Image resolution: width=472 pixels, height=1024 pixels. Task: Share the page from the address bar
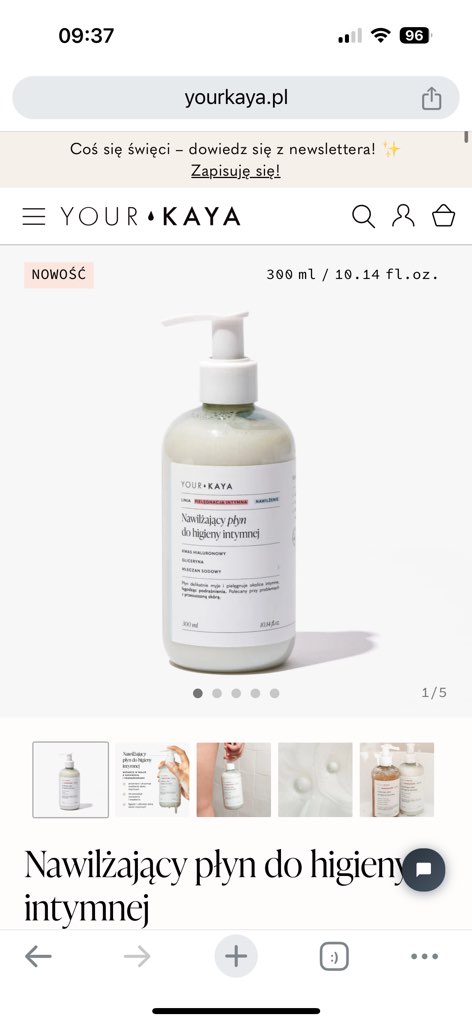431,99
